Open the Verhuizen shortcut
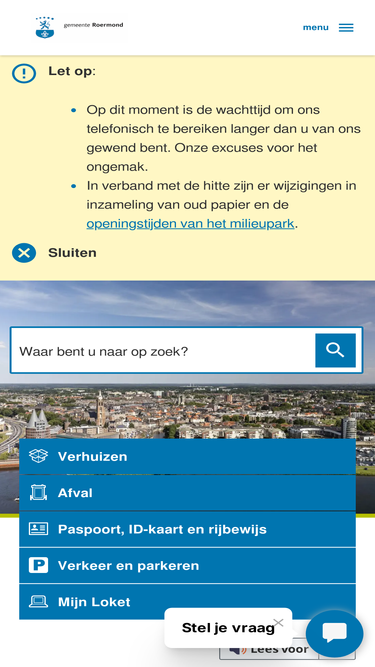The image size is (375, 667). pyautogui.click(x=188, y=456)
